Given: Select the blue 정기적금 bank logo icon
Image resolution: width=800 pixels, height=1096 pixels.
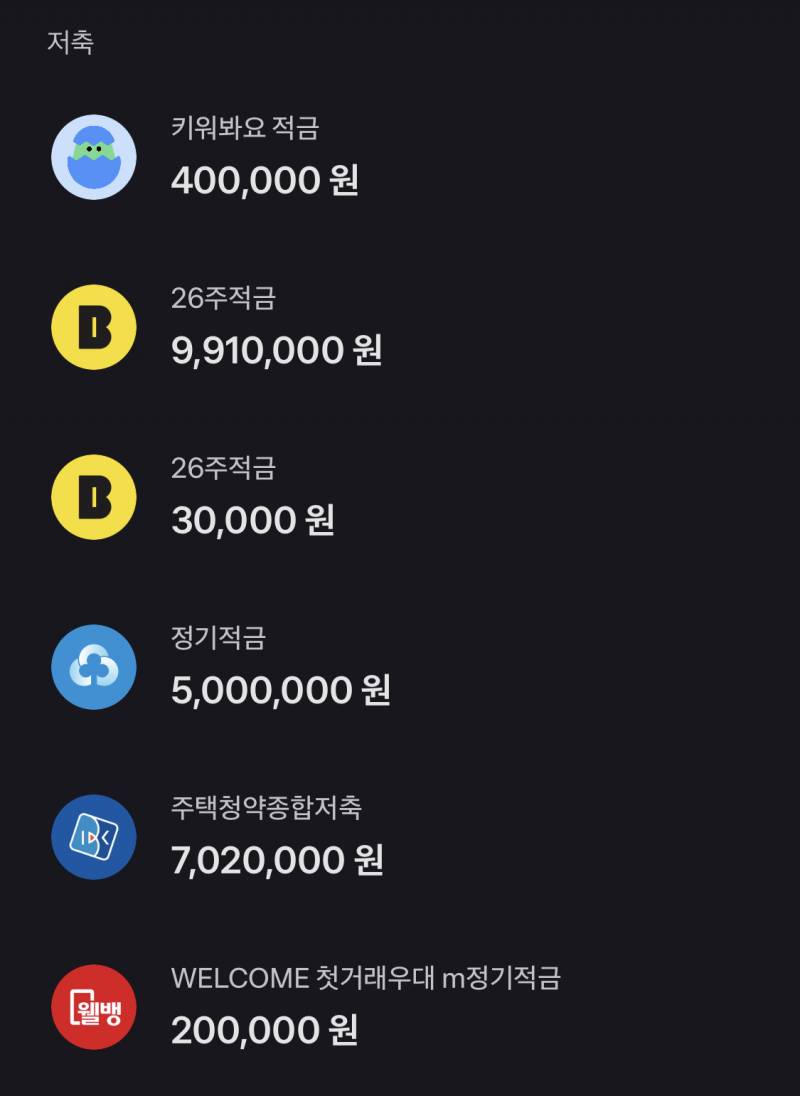Looking at the screenshot, I should click(94, 668).
